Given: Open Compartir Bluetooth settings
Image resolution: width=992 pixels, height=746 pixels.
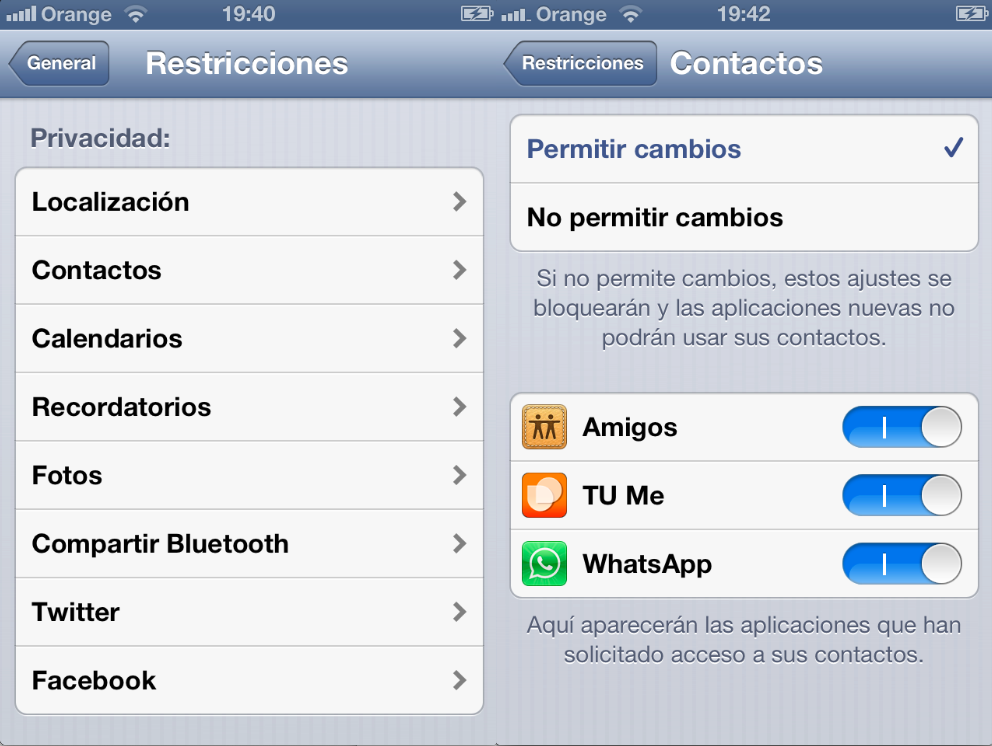Looking at the screenshot, I should pyautogui.click(x=249, y=544).
